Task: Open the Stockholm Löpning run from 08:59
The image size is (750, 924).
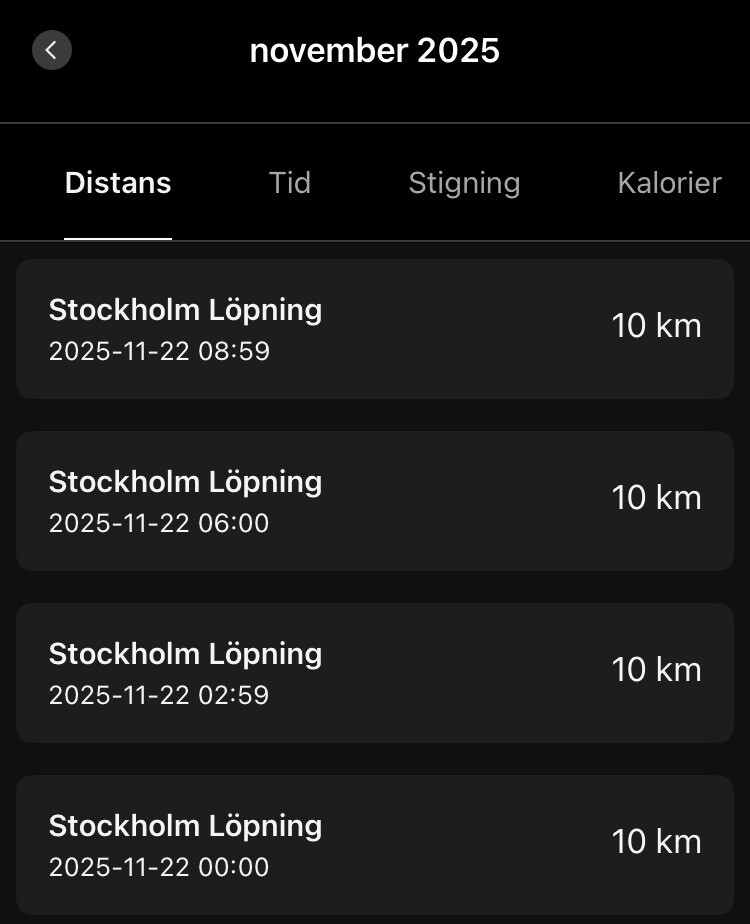Action: click(375, 329)
